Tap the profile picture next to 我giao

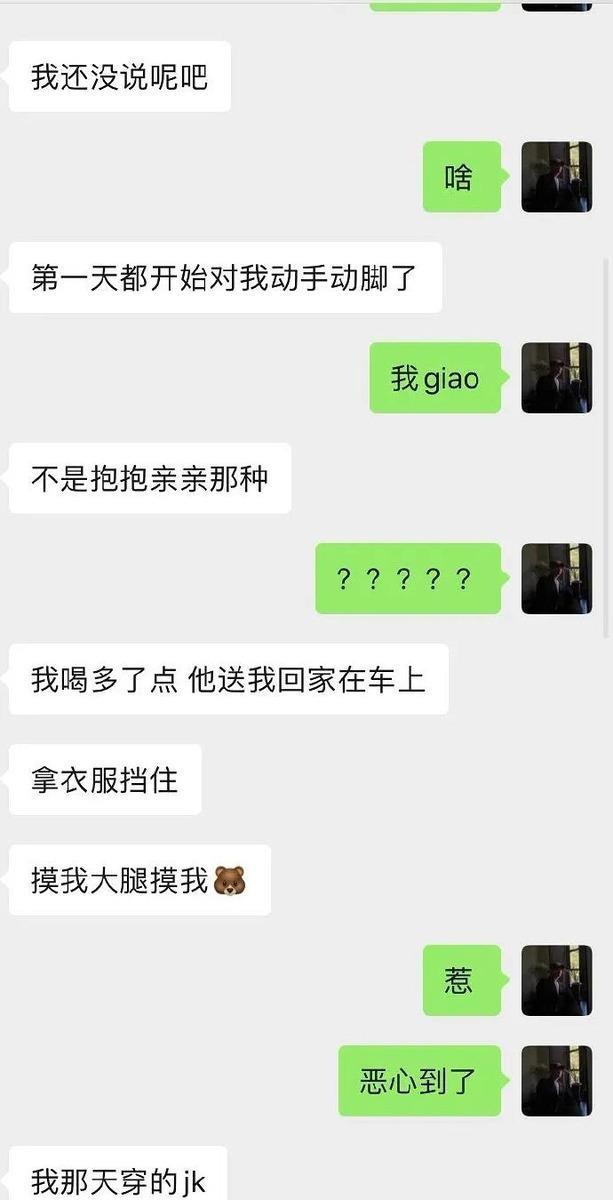coord(557,378)
